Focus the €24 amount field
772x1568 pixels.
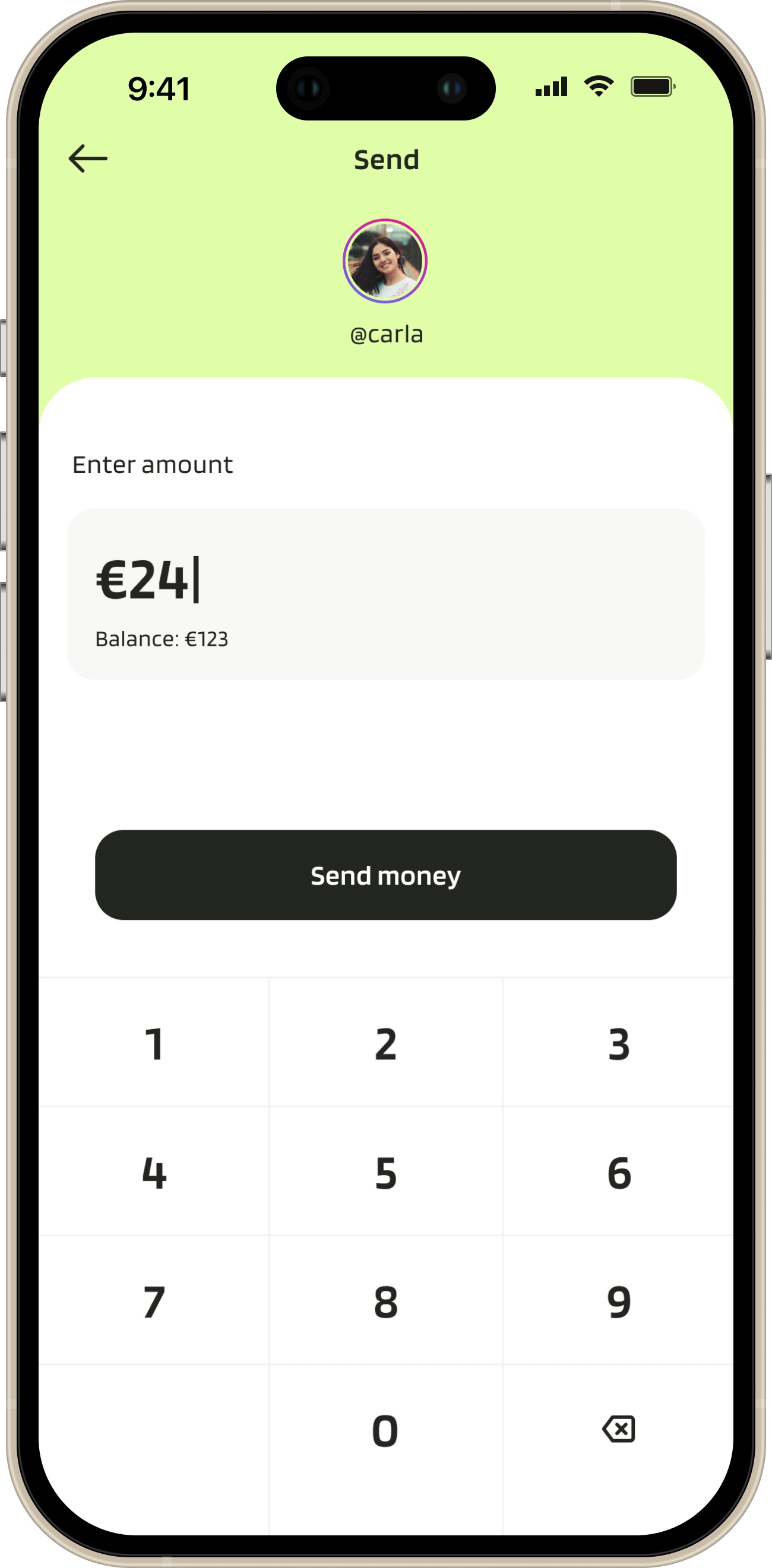(385, 580)
